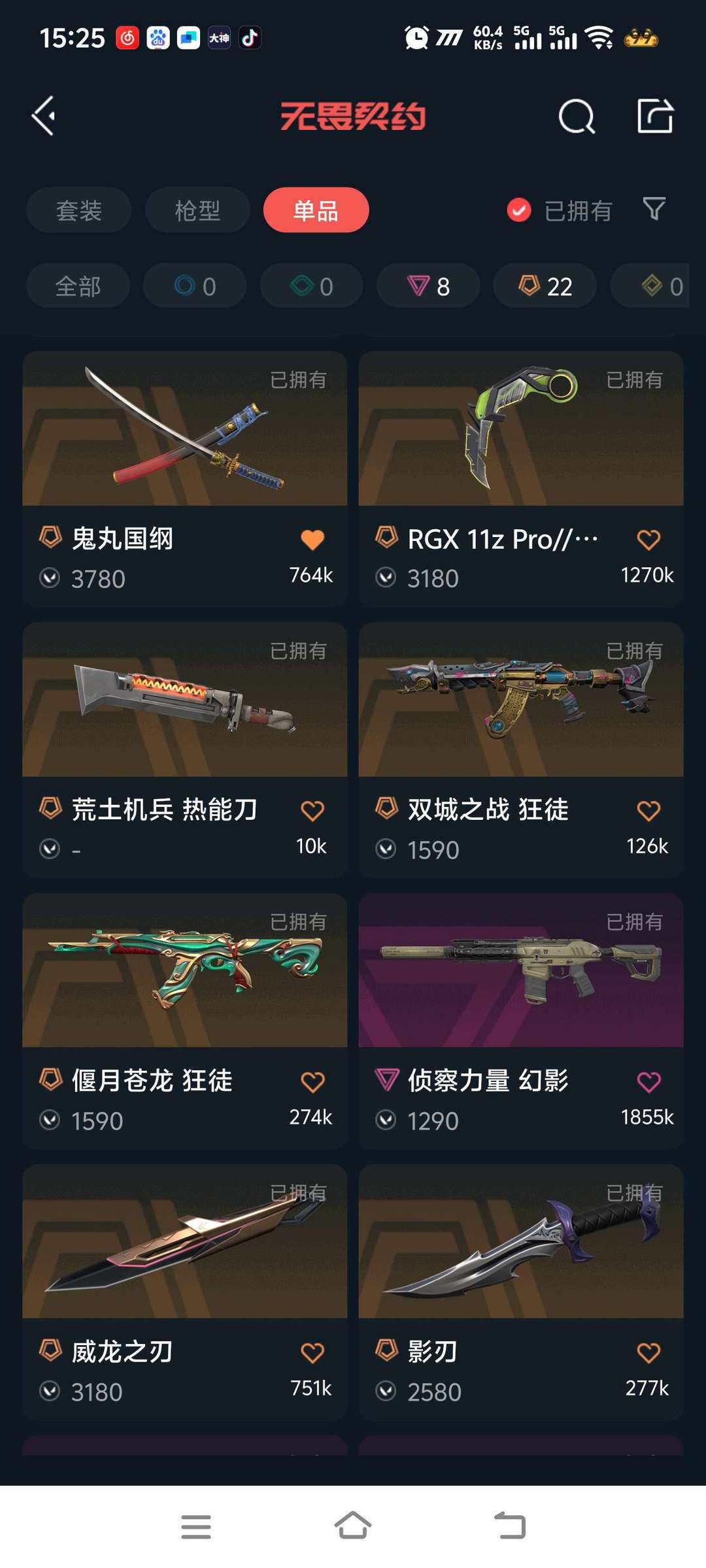Share this skin collection page
This screenshot has width=706, height=1568.
tap(654, 116)
